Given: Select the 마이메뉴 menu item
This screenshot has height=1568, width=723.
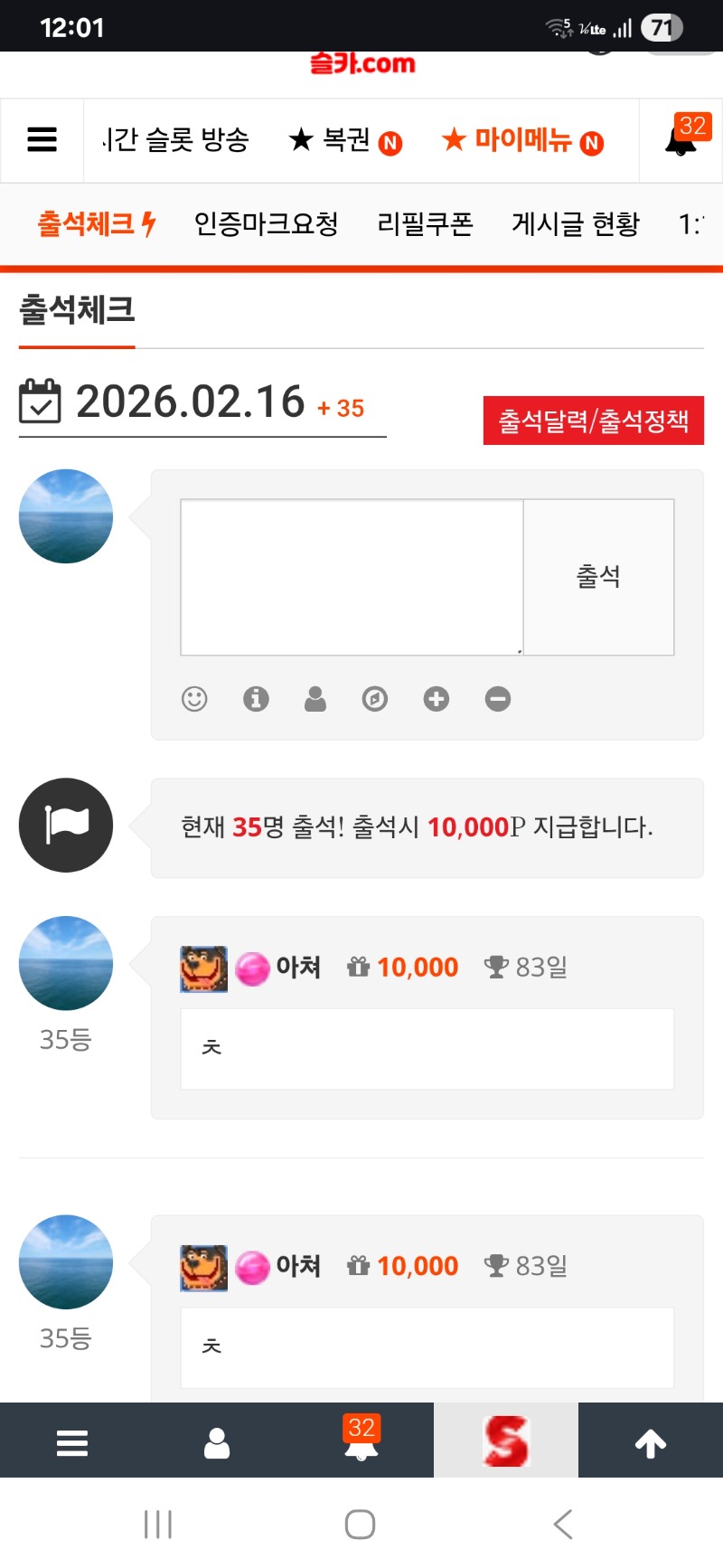Looking at the screenshot, I should pyautogui.click(x=521, y=140).
